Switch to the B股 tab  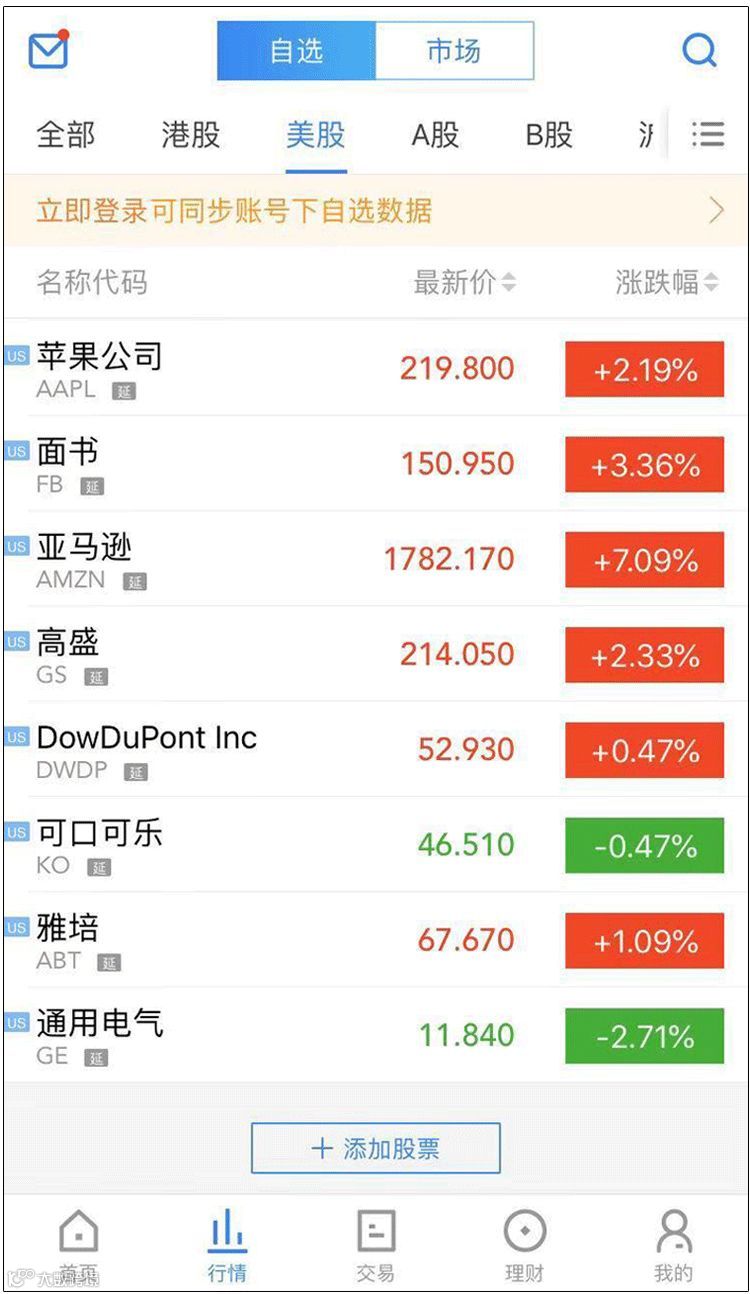tap(549, 134)
